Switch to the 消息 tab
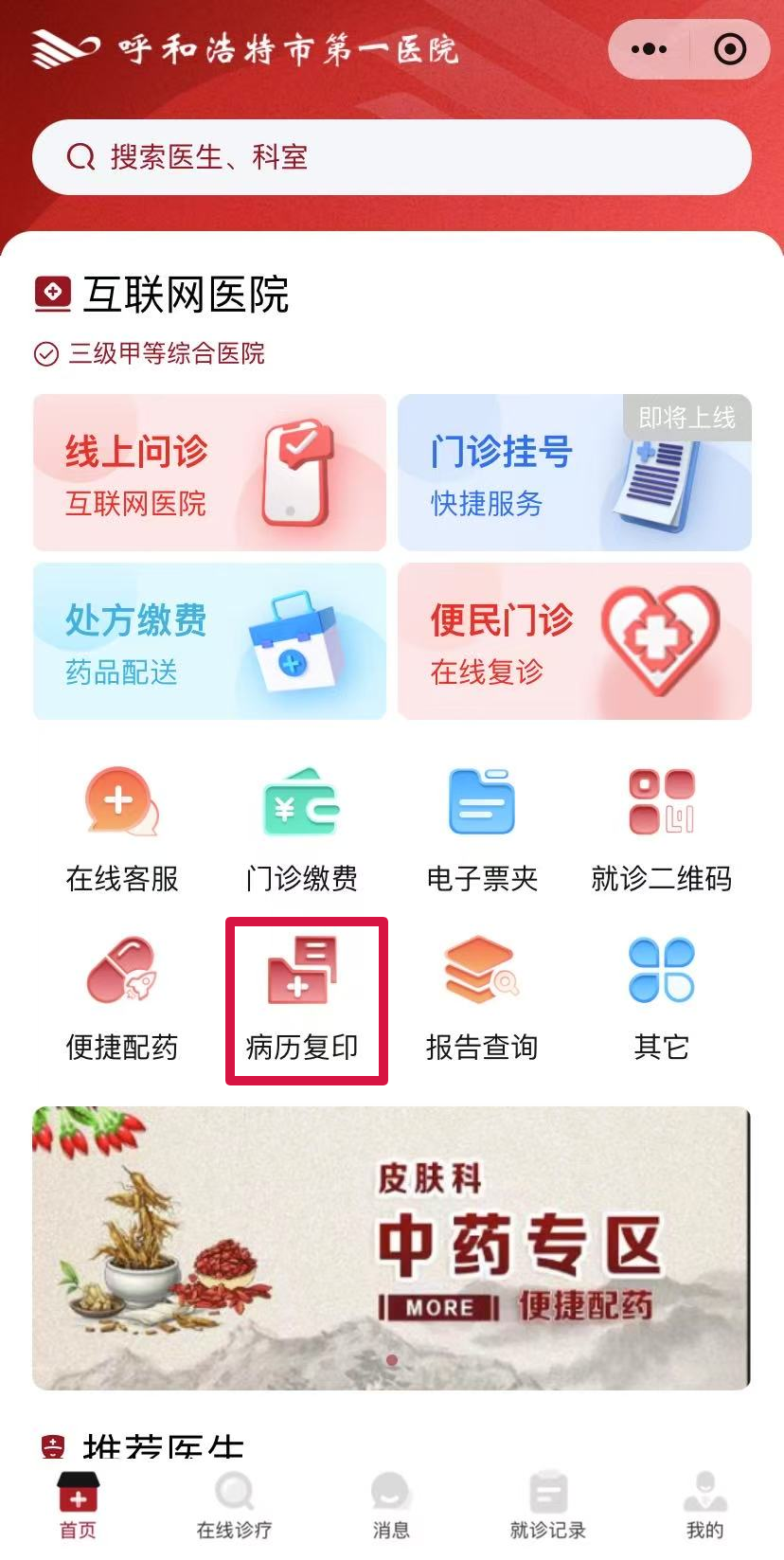Image resolution: width=784 pixels, height=1560 pixels. pyautogui.click(x=390, y=1506)
